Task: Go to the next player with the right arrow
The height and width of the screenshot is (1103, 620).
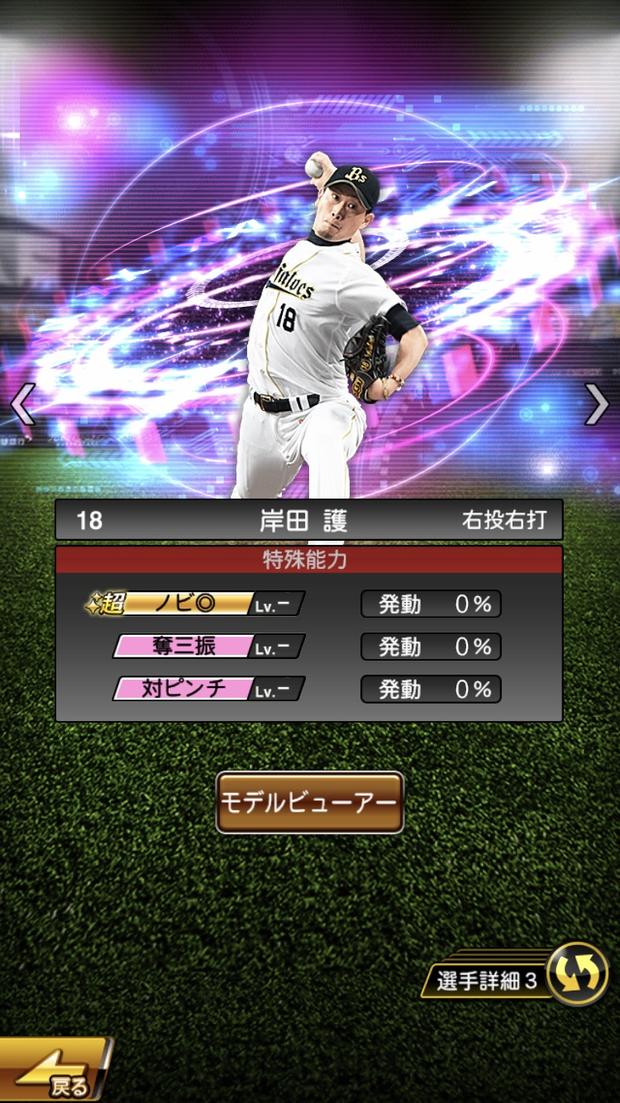Action: click(x=597, y=404)
